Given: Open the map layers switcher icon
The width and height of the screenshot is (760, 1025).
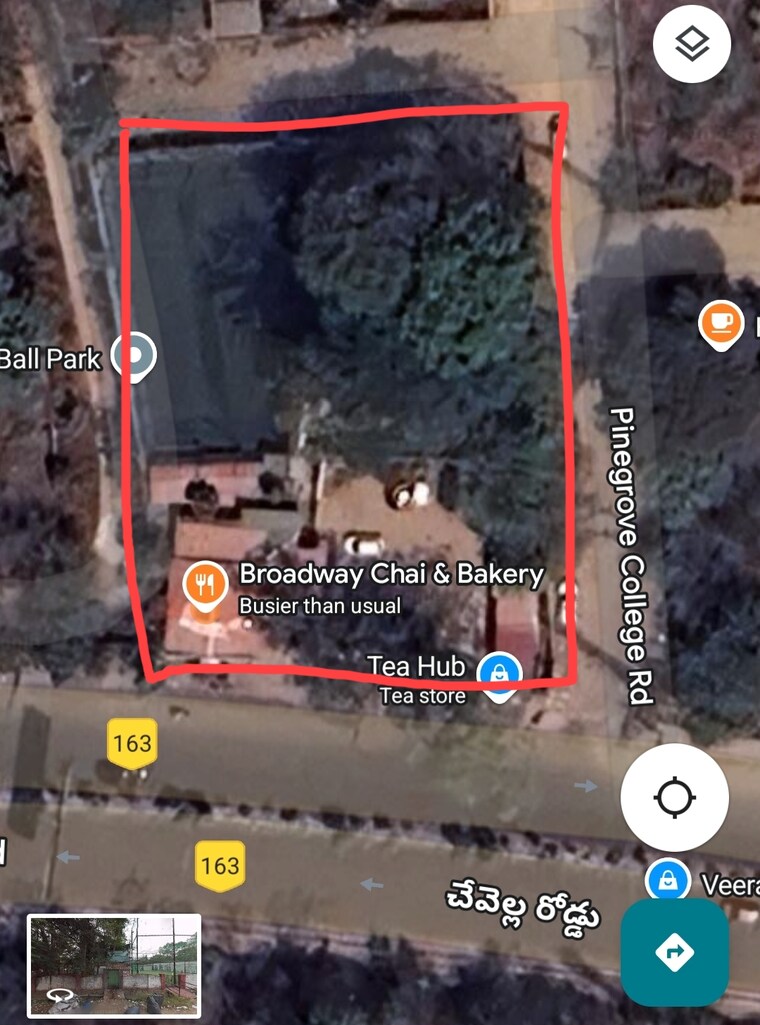Looking at the screenshot, I should coord(691,44).
